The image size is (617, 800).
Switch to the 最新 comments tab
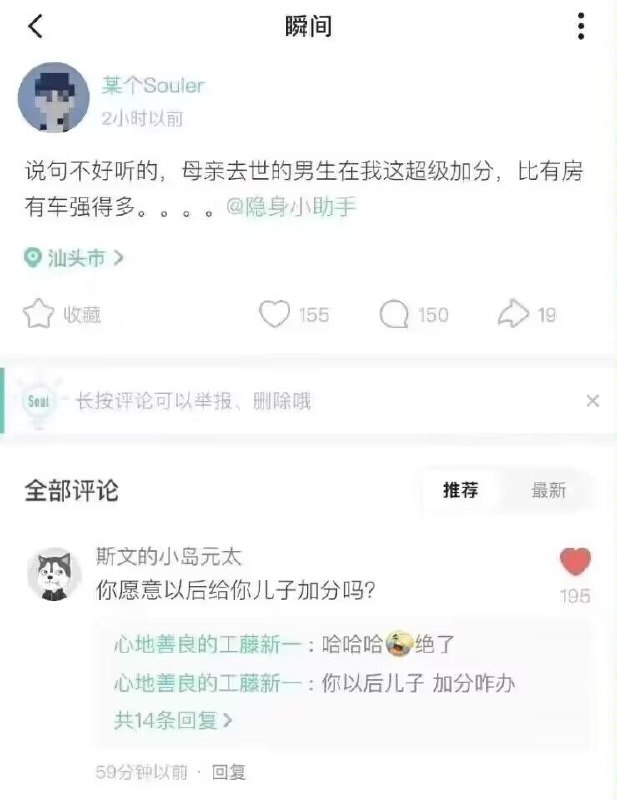click(548, 490)
